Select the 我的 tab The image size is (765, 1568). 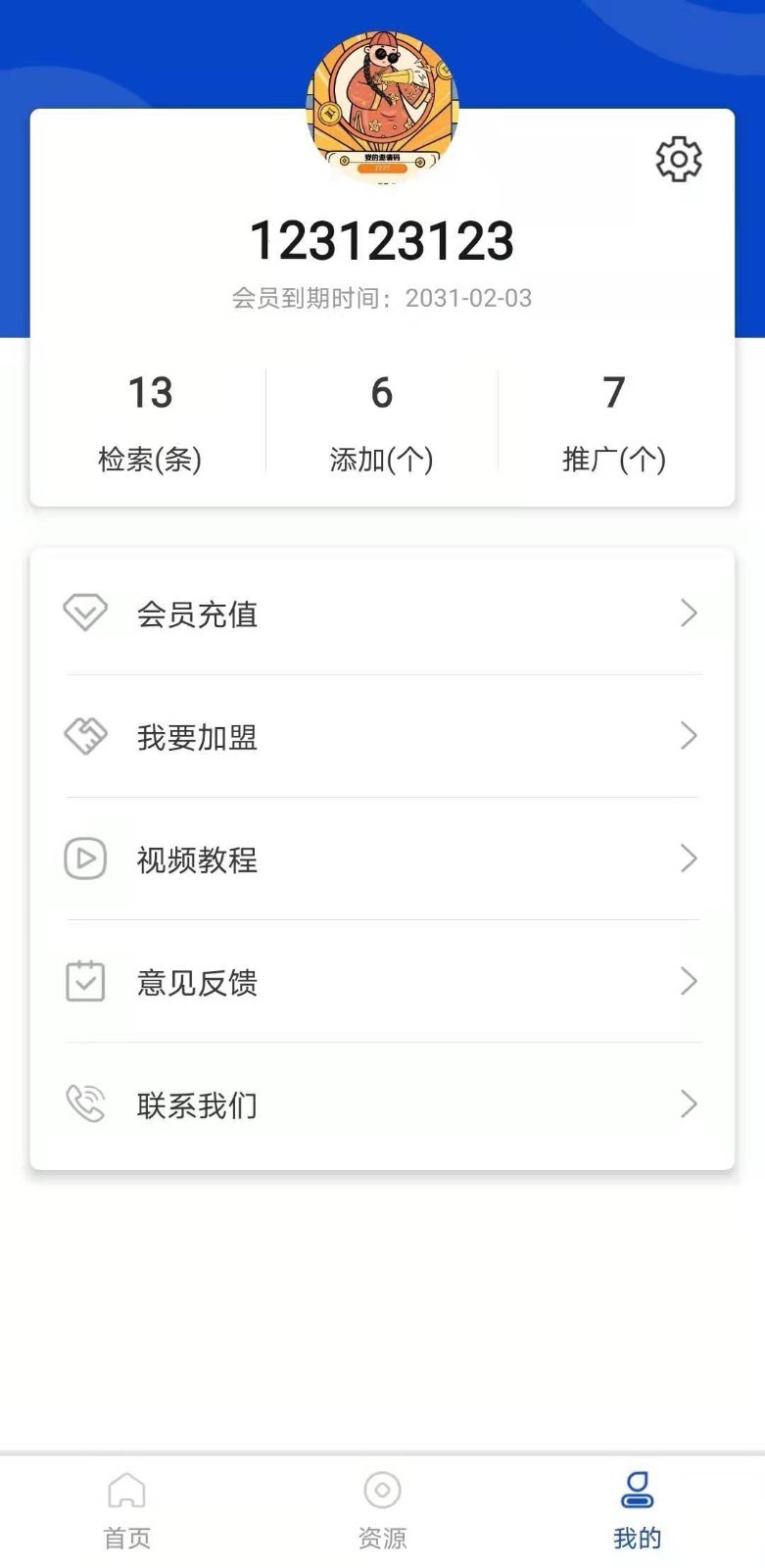pyautogui.click(x=637, y=1510)
